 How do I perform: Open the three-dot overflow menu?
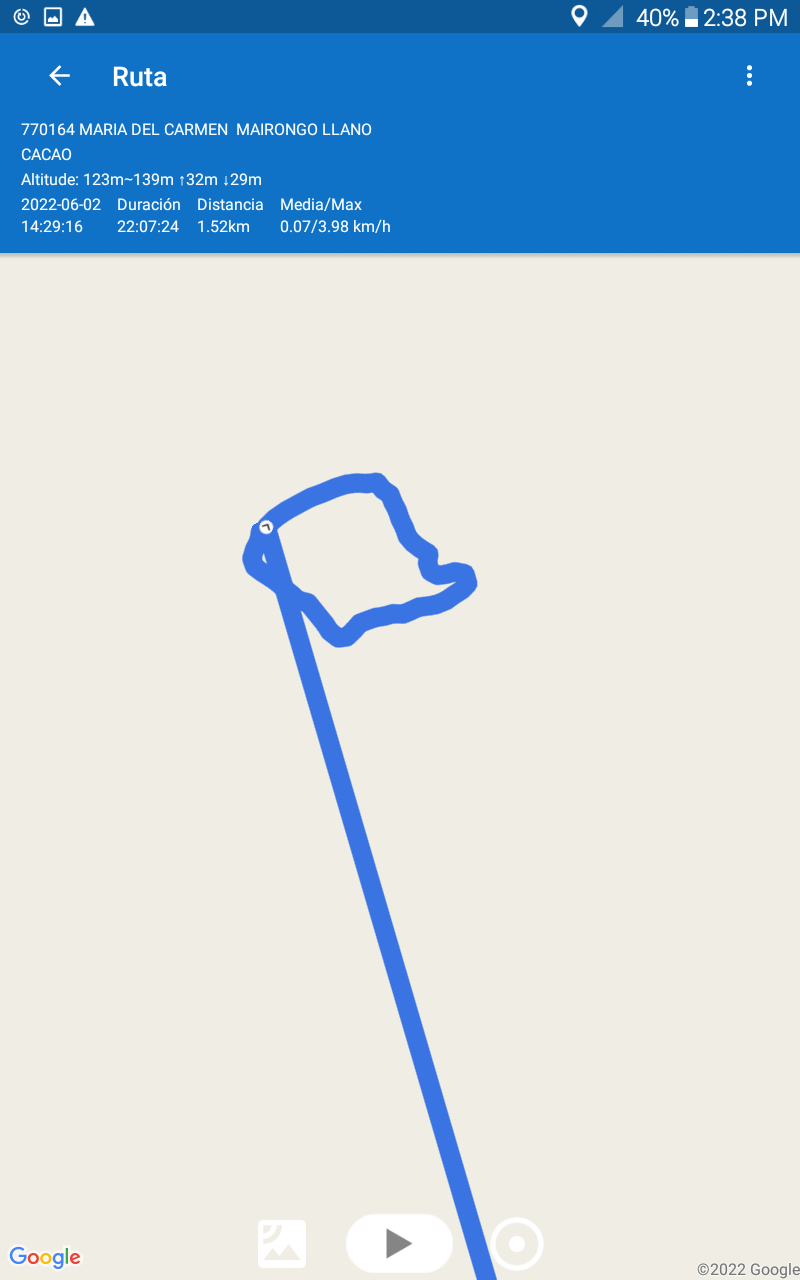[x=749, y=76]
